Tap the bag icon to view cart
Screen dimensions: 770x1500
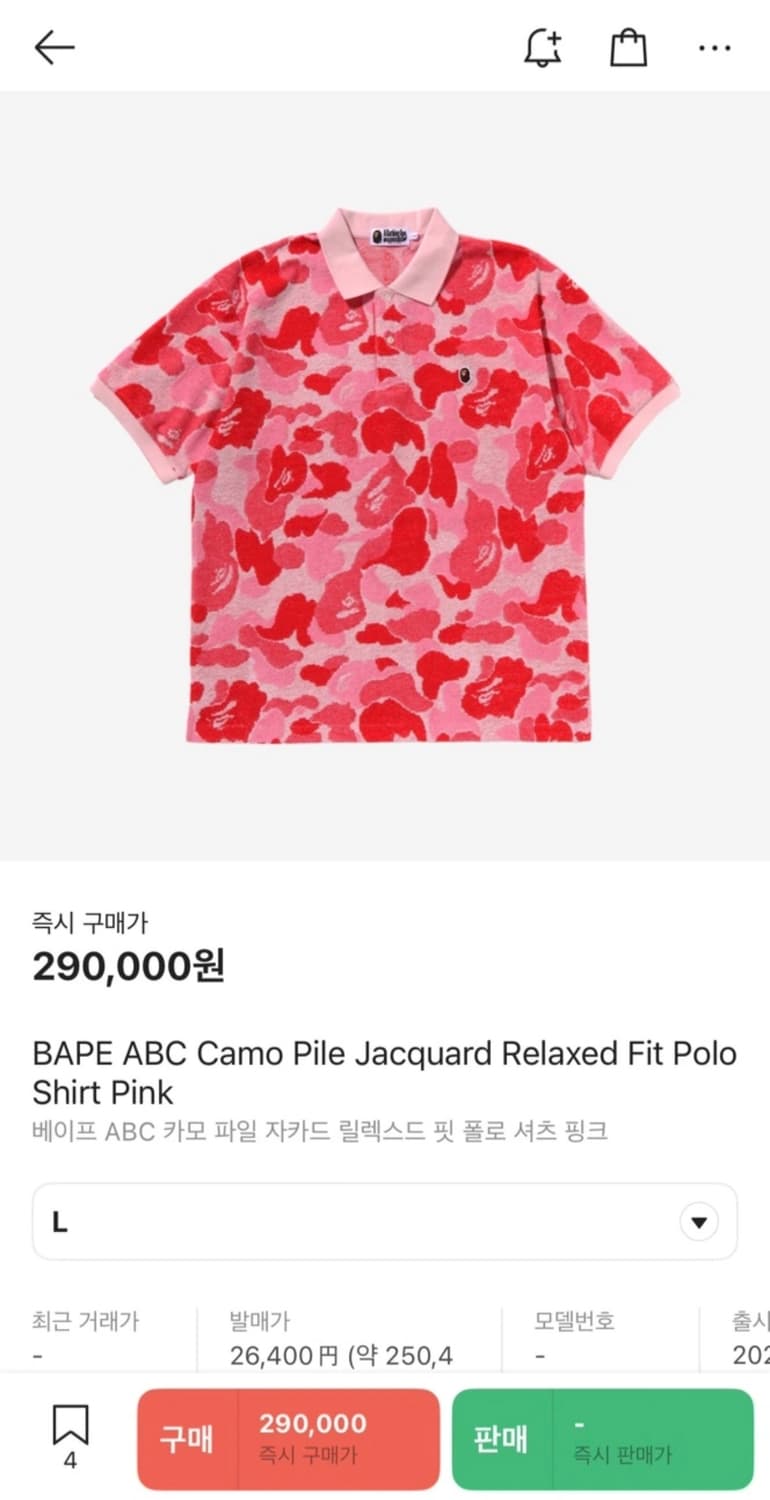click(x=628, y=47)
